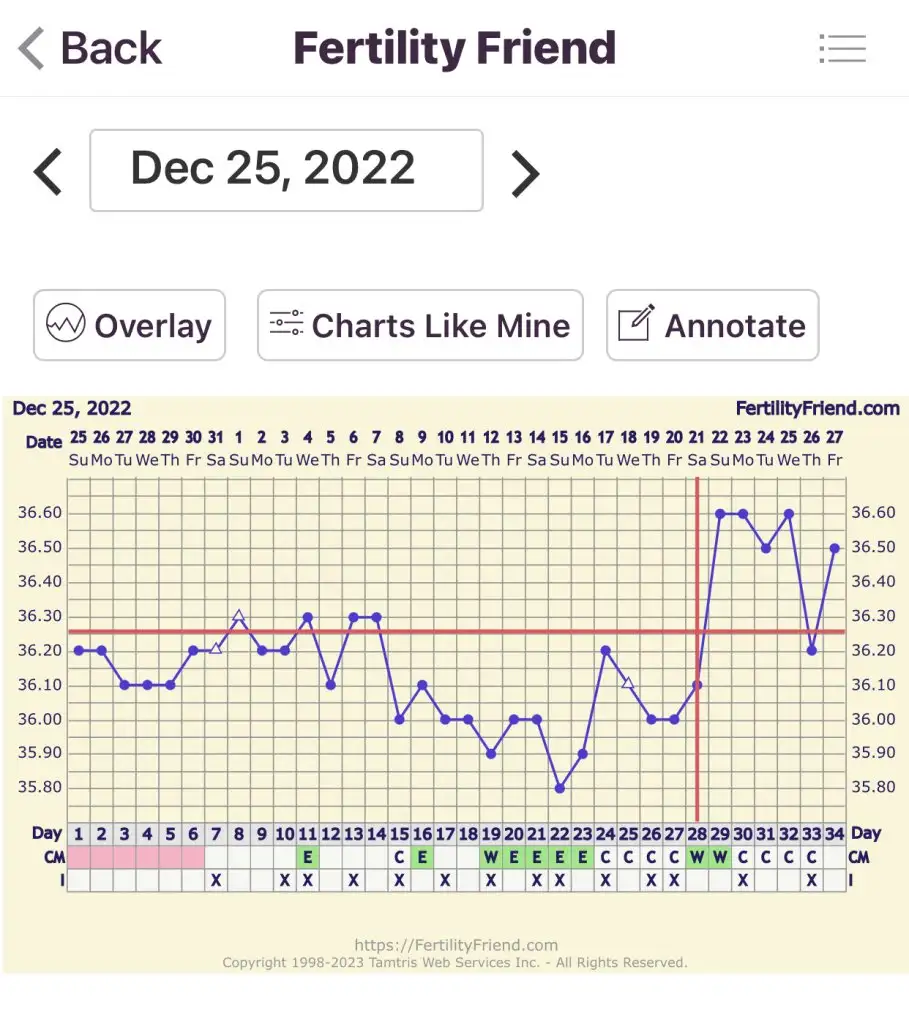
Task: Open the list menu icon
Action: (x=841, y=48)
